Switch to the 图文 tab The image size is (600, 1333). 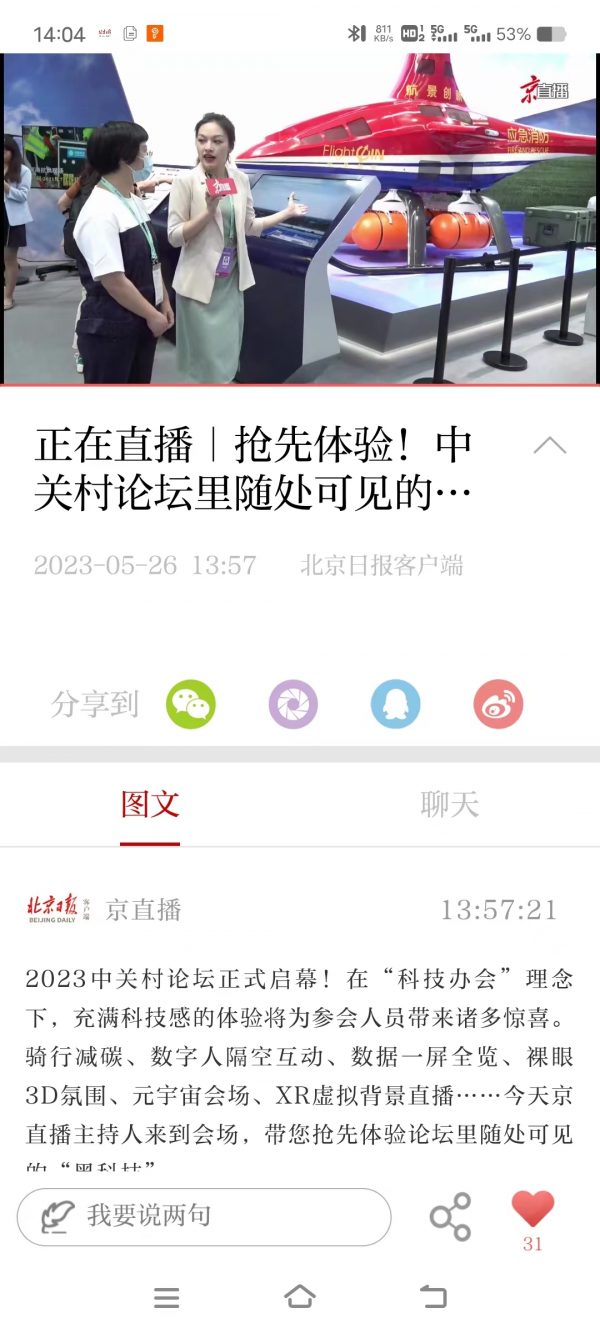[x=150, y=804]
